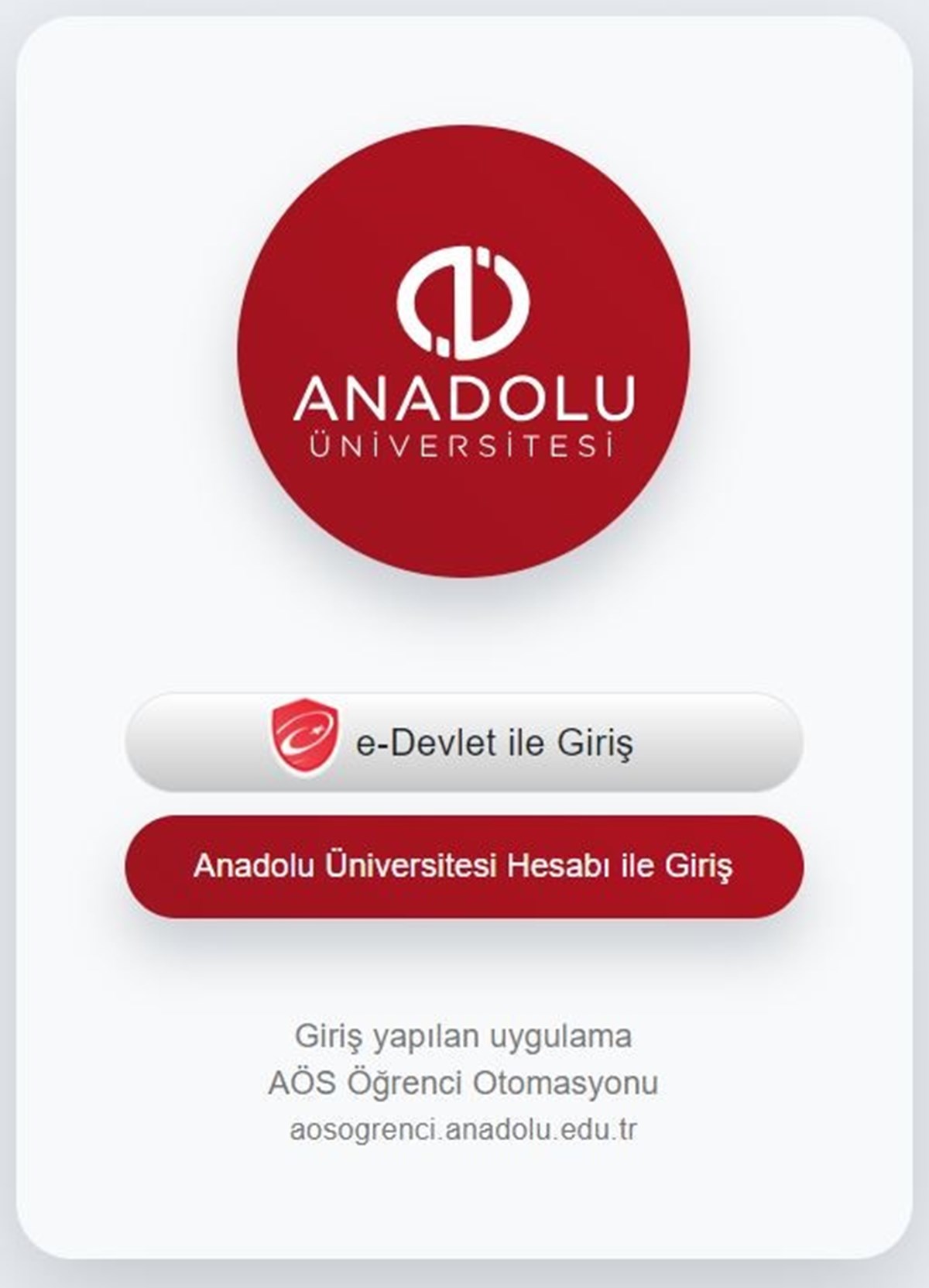Sign in with e-Devlet ile Giriş
The image size is (929, 1288).
(x=464, y=743)
